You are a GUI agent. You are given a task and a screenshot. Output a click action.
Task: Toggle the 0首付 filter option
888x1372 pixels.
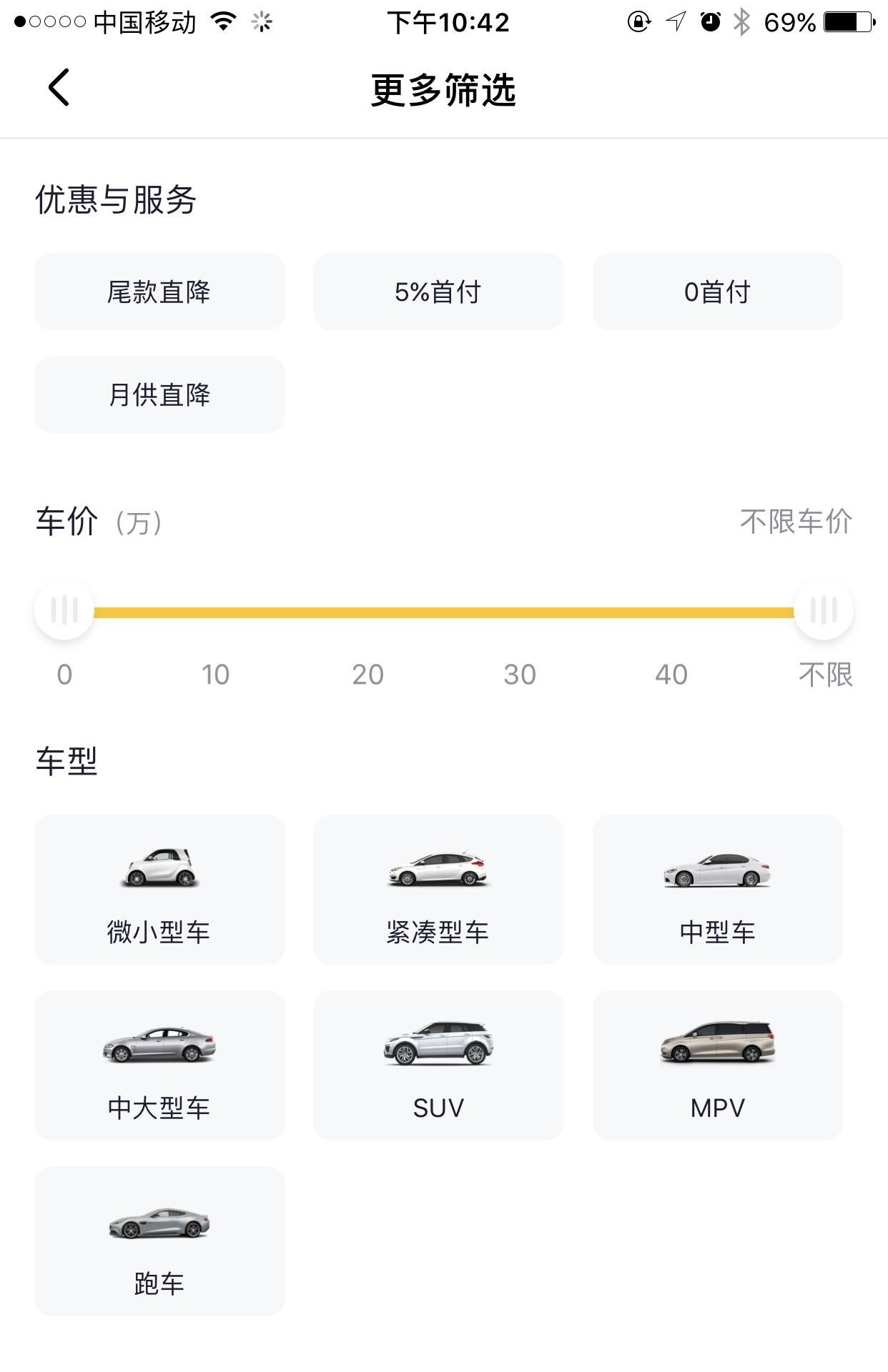717,291
